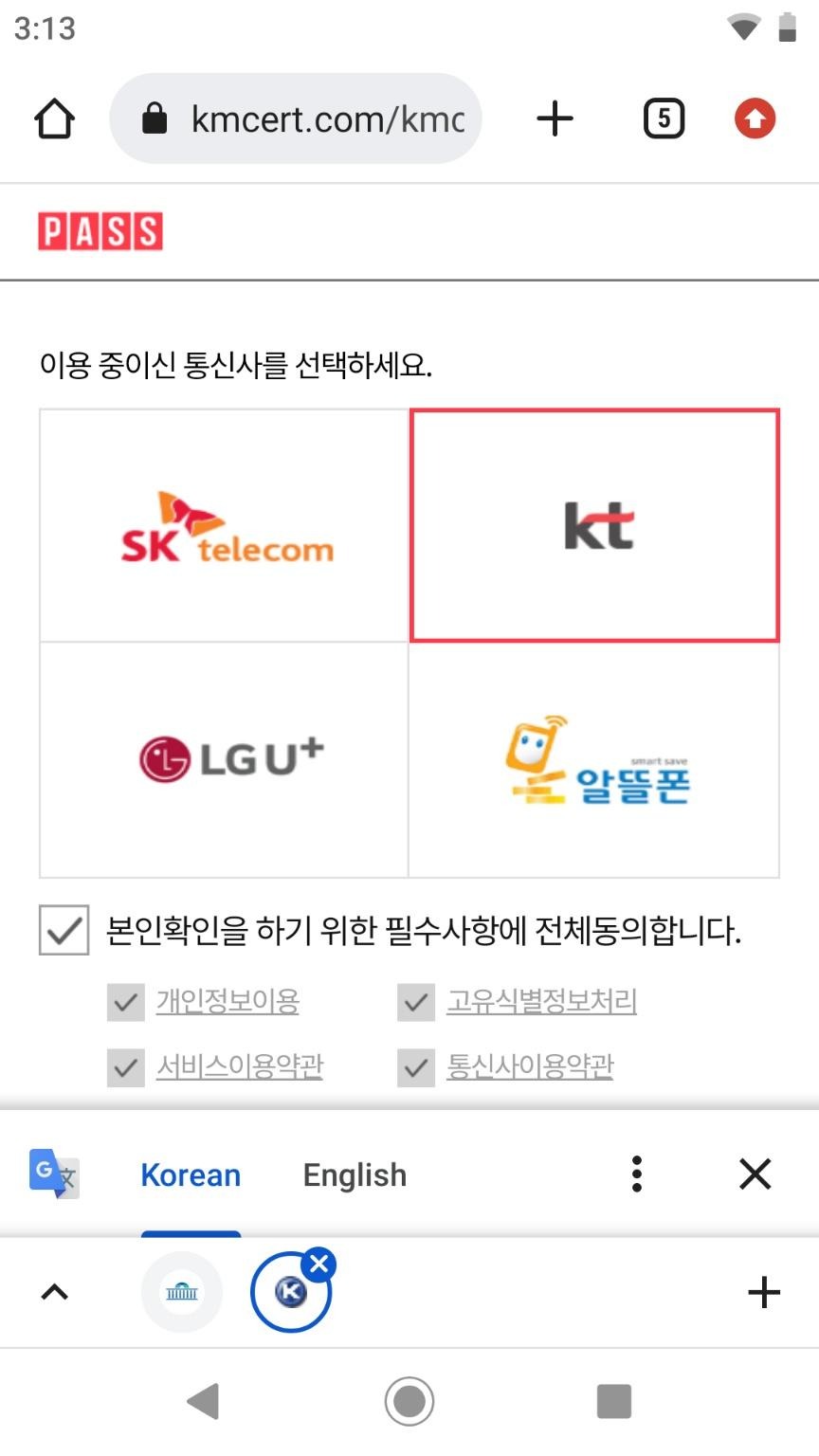Open a new tab with plus icon
The height and width of the screenshot is (1456, 819).
(x=555, y=119)
